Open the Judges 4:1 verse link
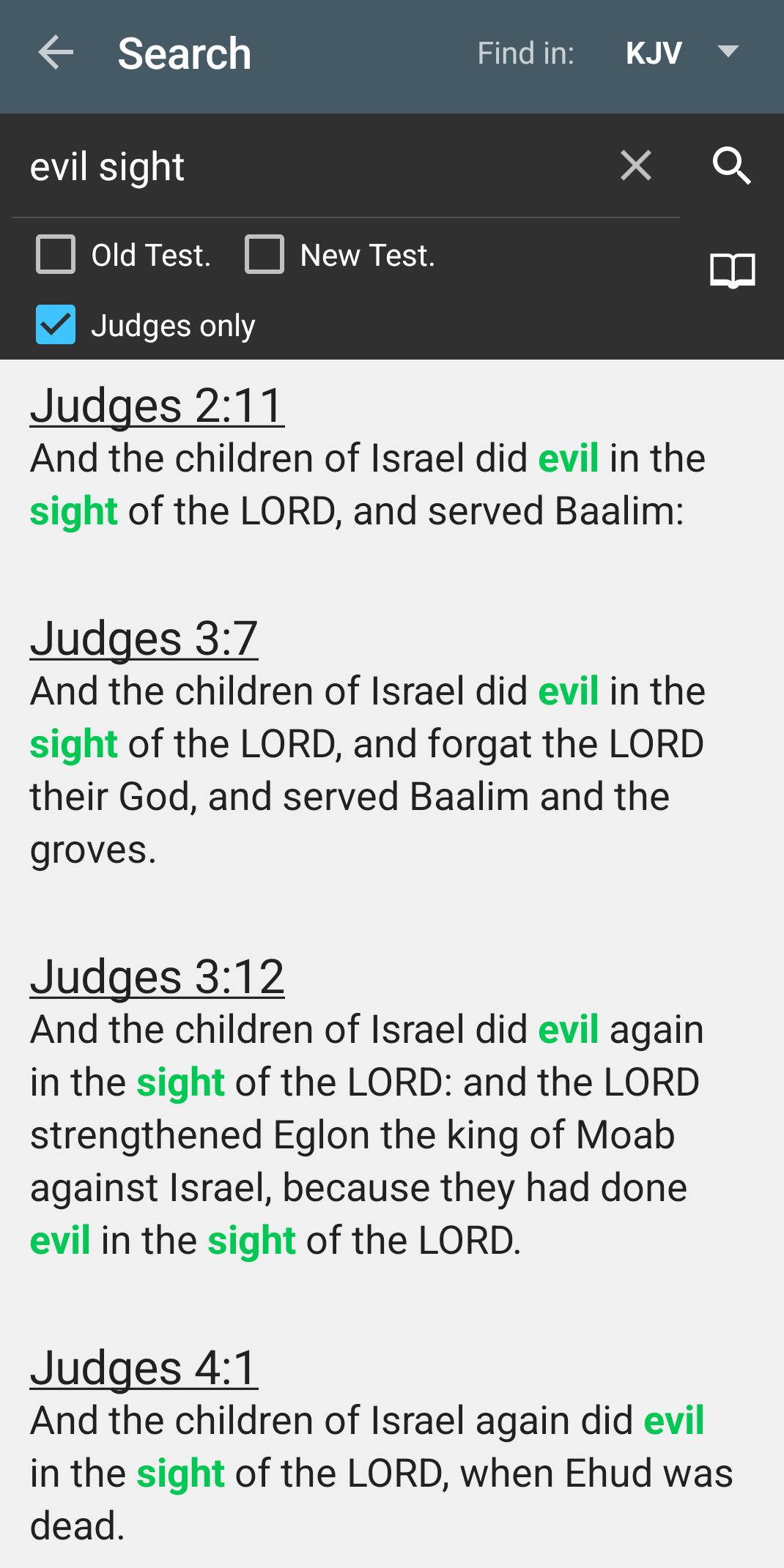This screenshot has height=1568, width=784. pyautogui.click(x=144, y=1368)
